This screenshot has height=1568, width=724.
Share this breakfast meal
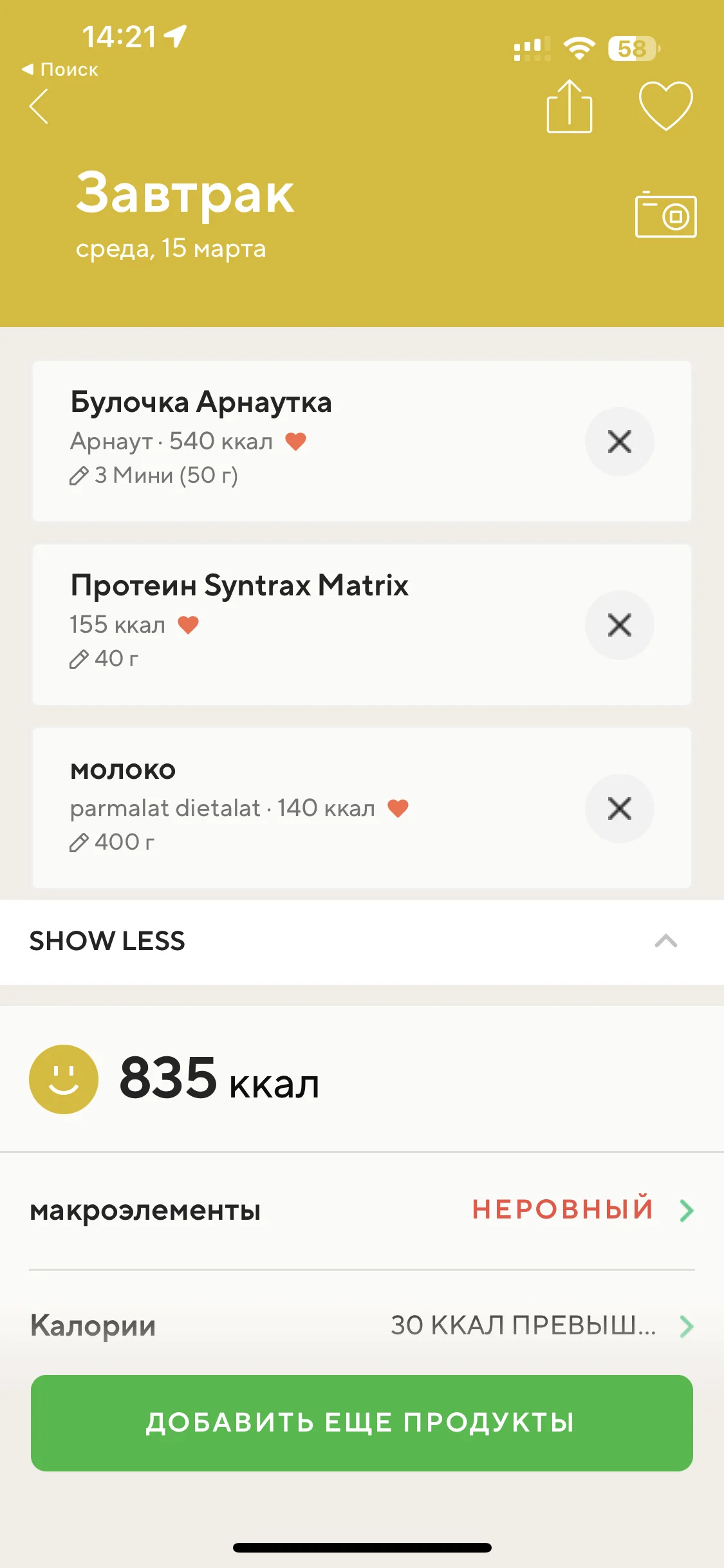(x=569, y=107)
